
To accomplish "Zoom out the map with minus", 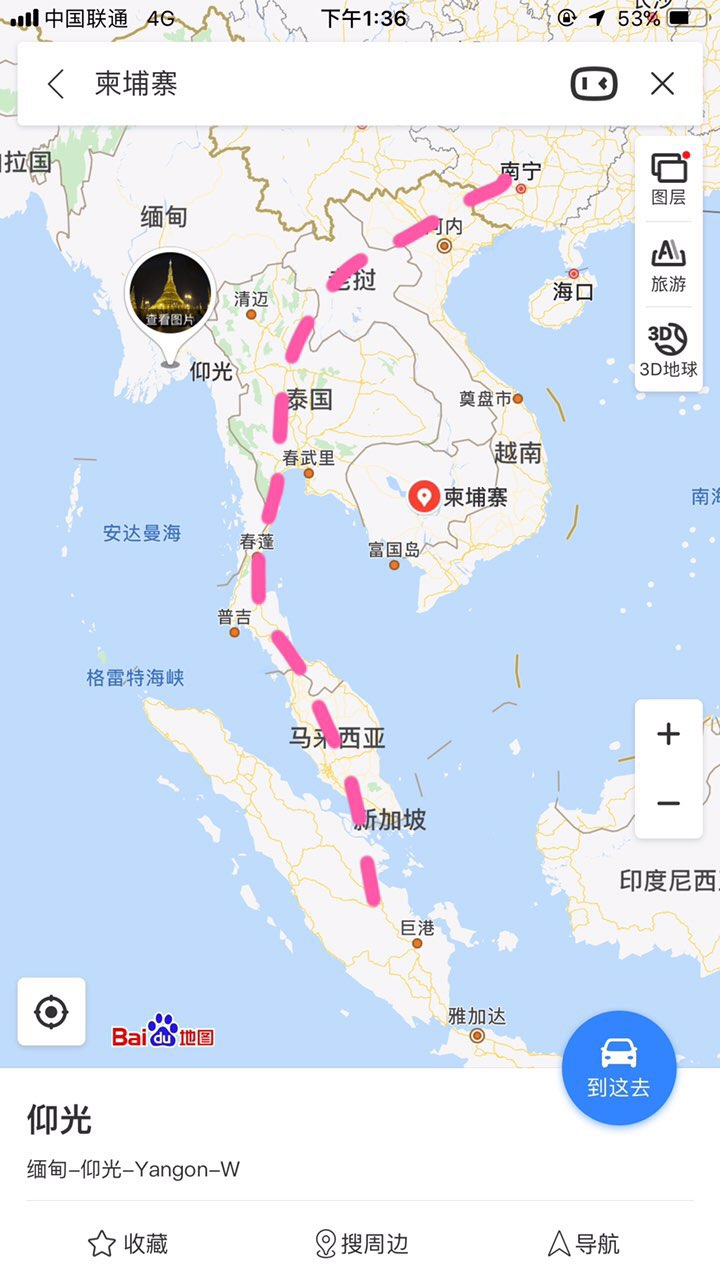I will coord(668,803).
